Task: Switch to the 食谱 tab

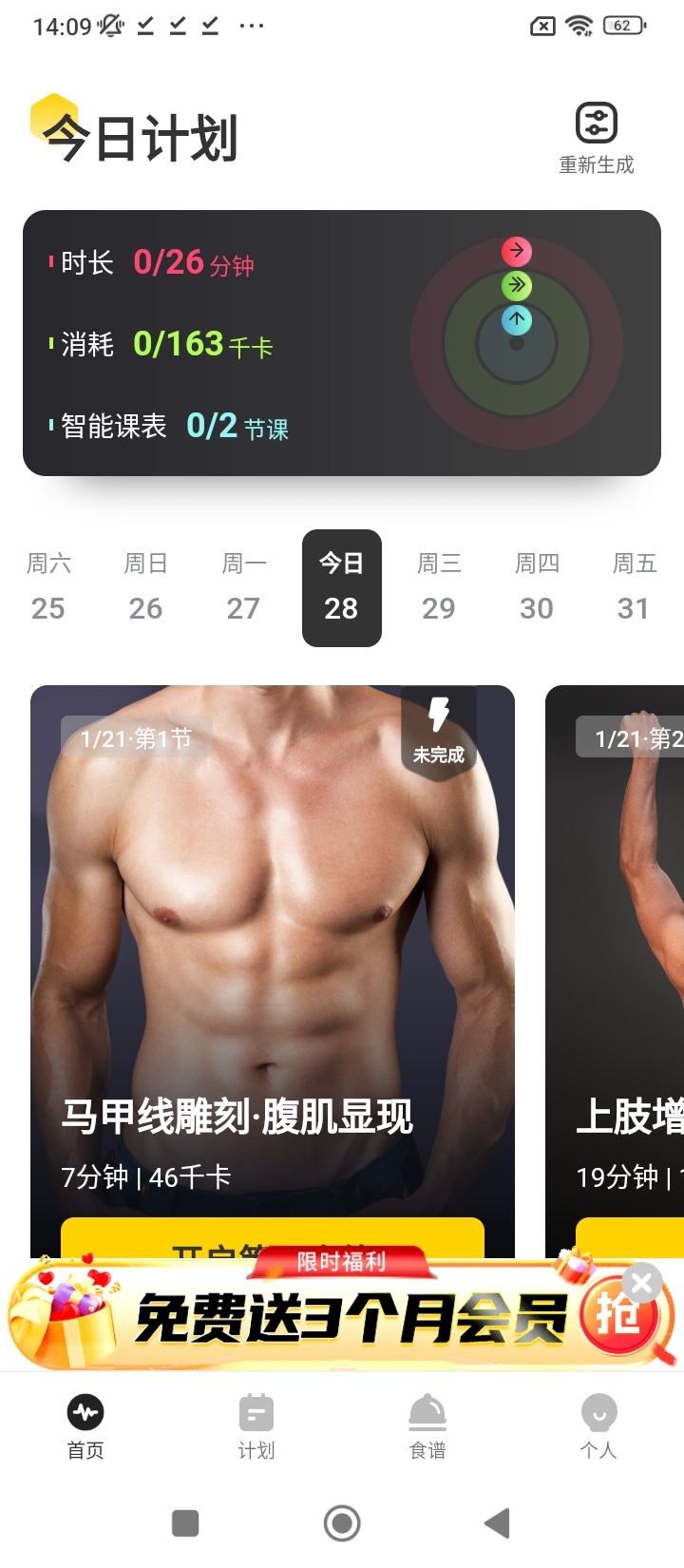Action: (427, 1425)
